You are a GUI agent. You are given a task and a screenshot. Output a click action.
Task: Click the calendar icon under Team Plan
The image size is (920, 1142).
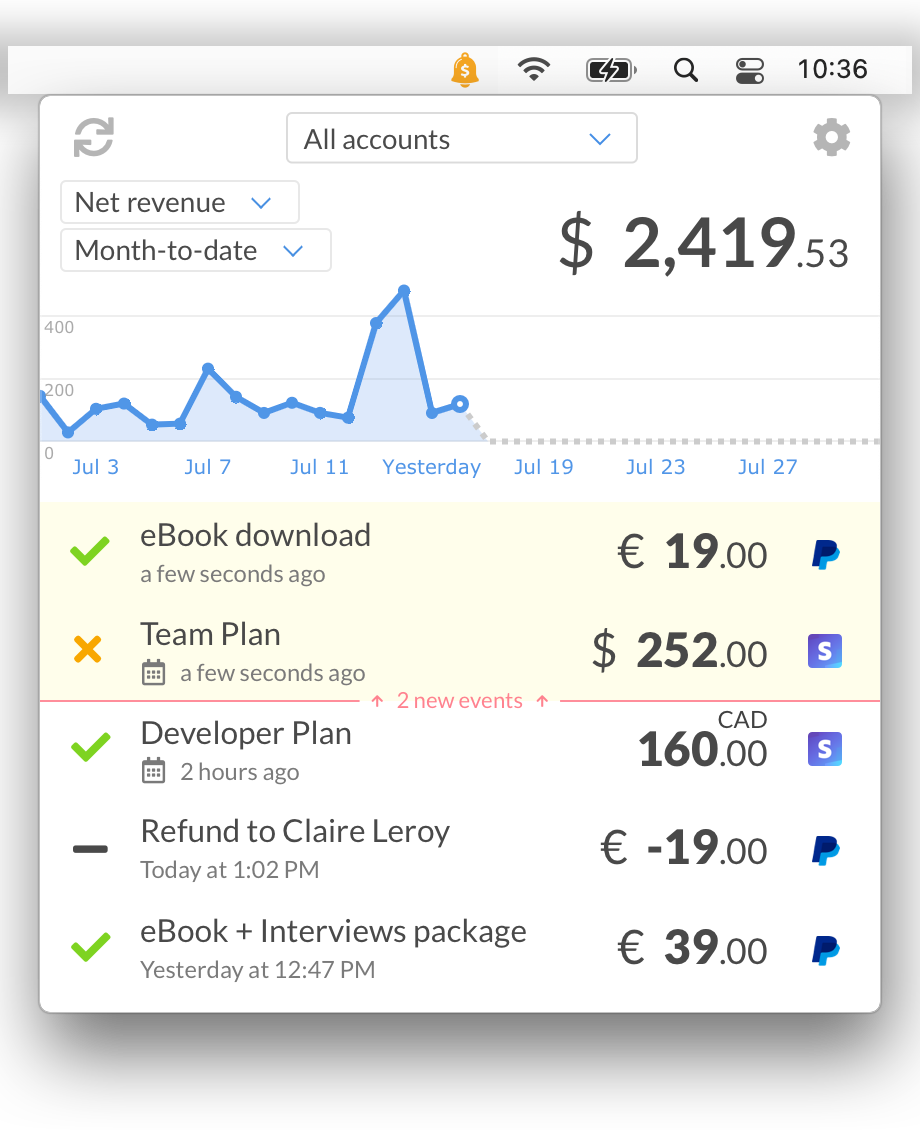click(152, 672)
